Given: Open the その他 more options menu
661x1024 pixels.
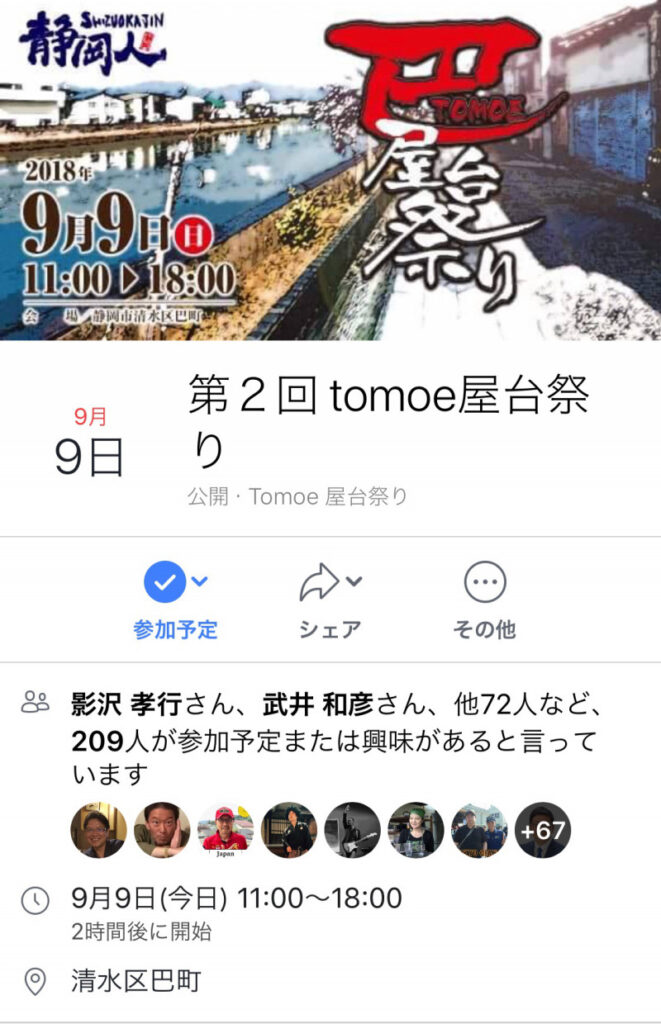Looking at the screenshot, I should 484,599.
